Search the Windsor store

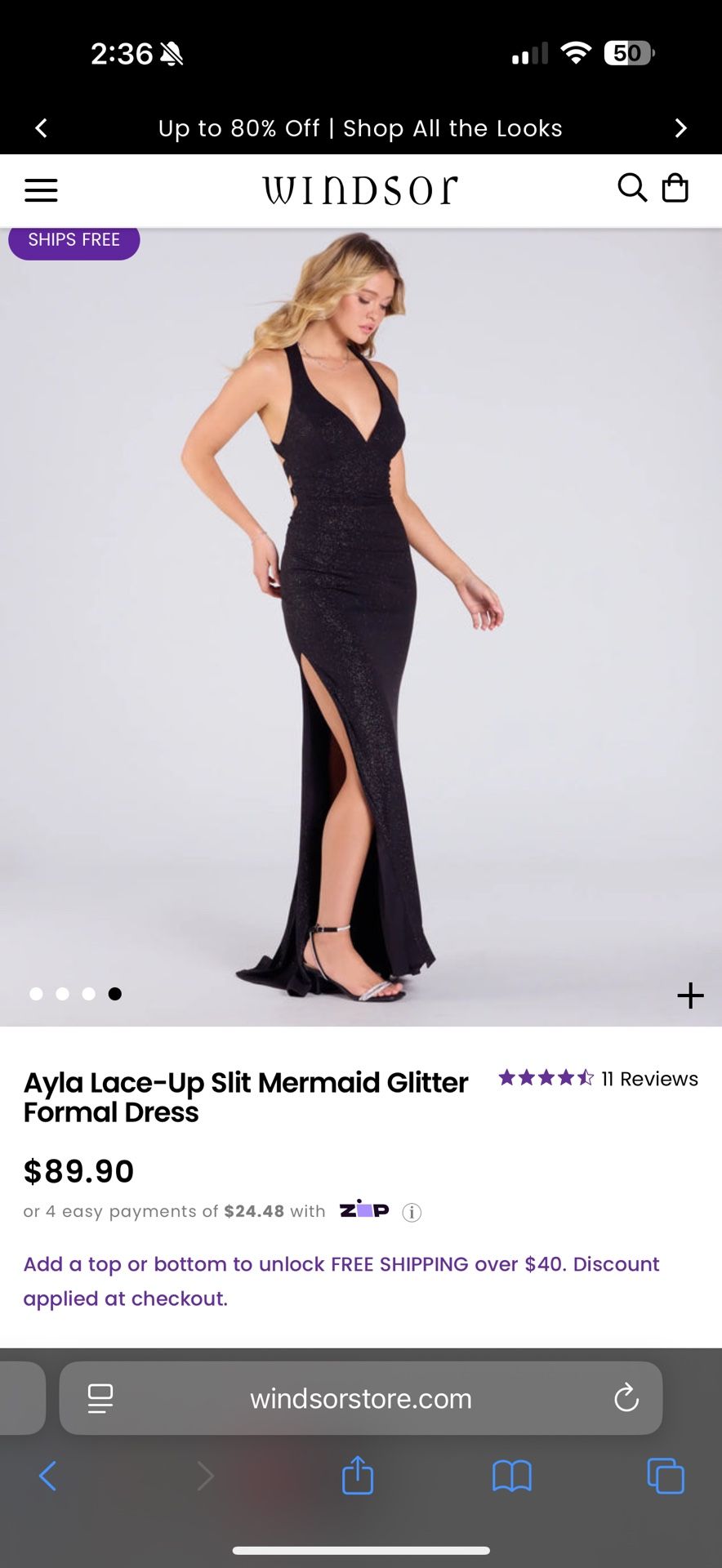click(x=631, y=188)
